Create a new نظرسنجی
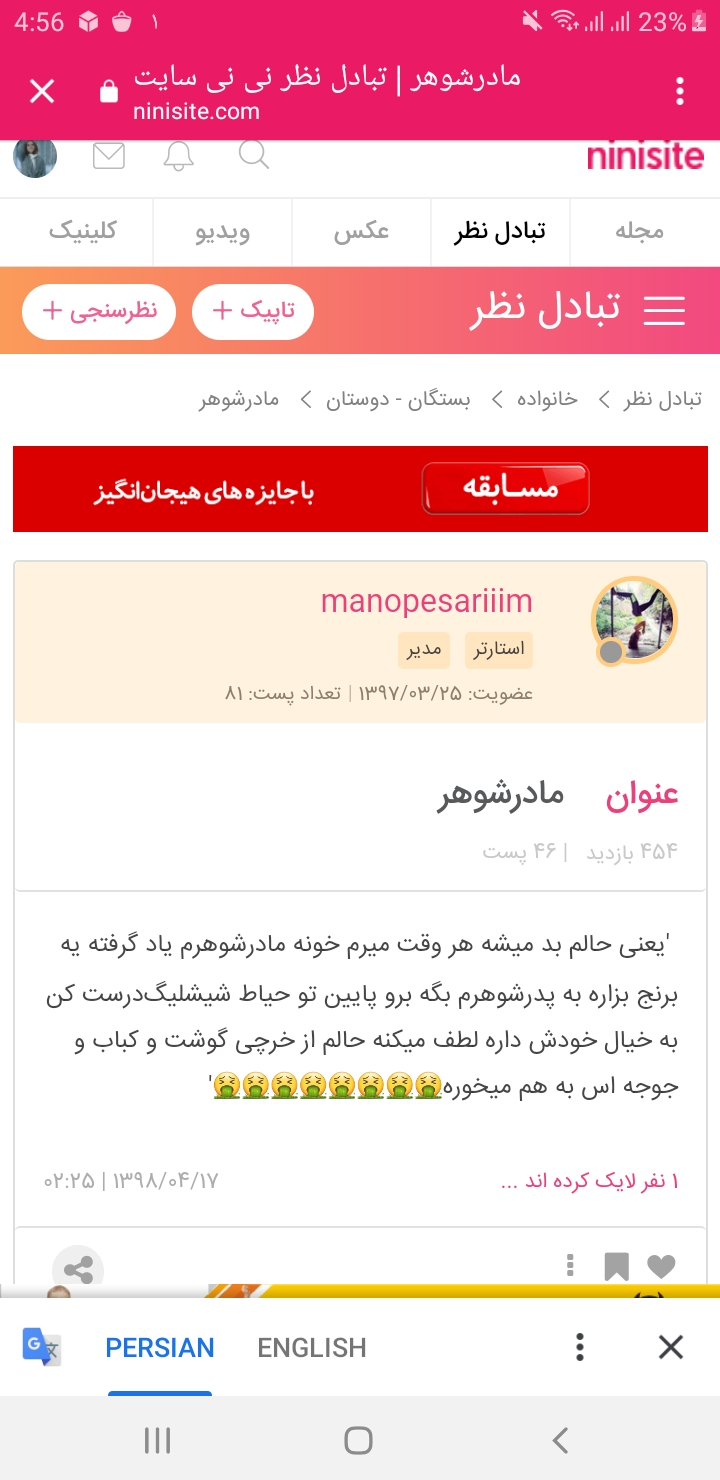 coord(99,311)
